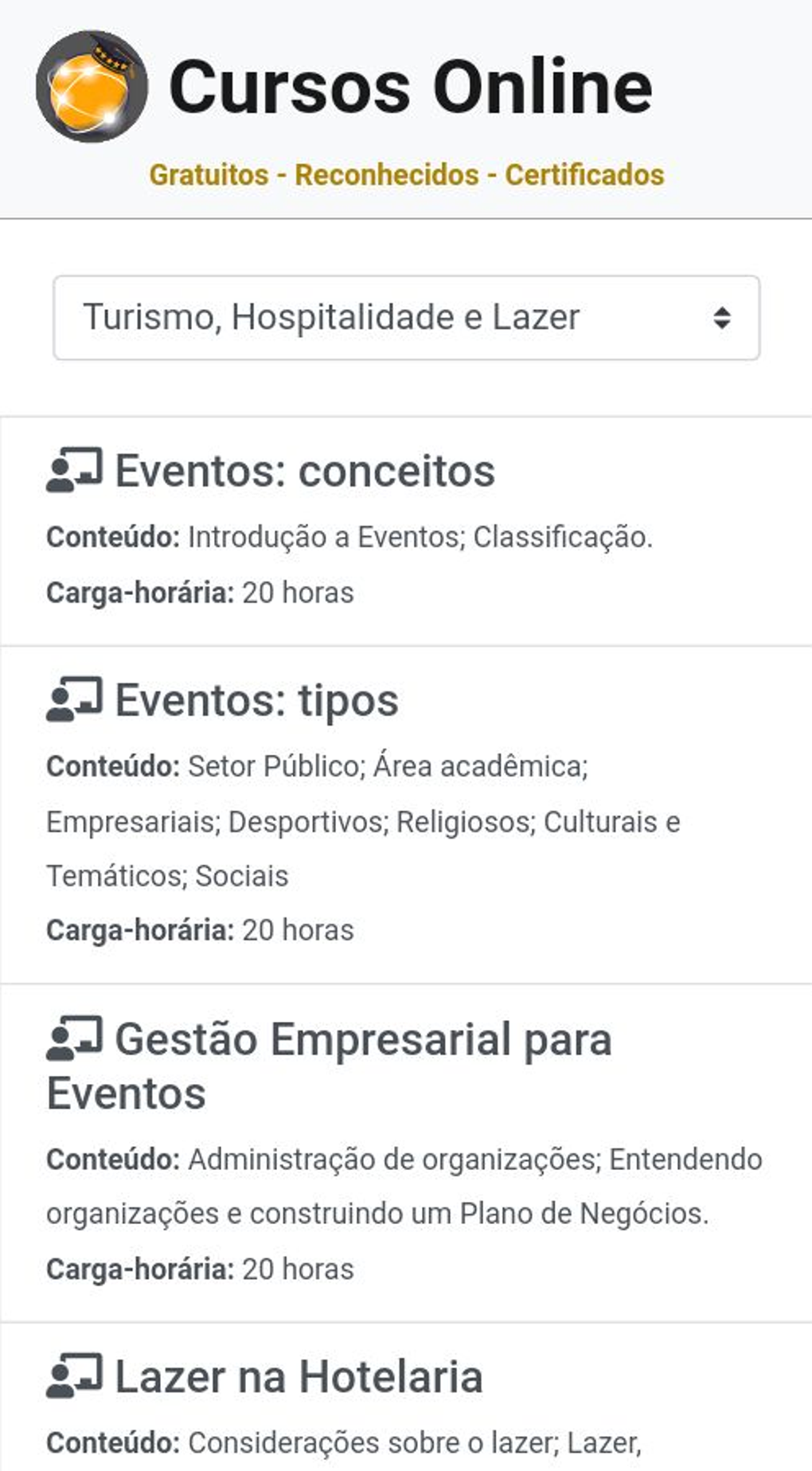
Task: Open the Eventos: conceitos course
Action: pos(305,471)
